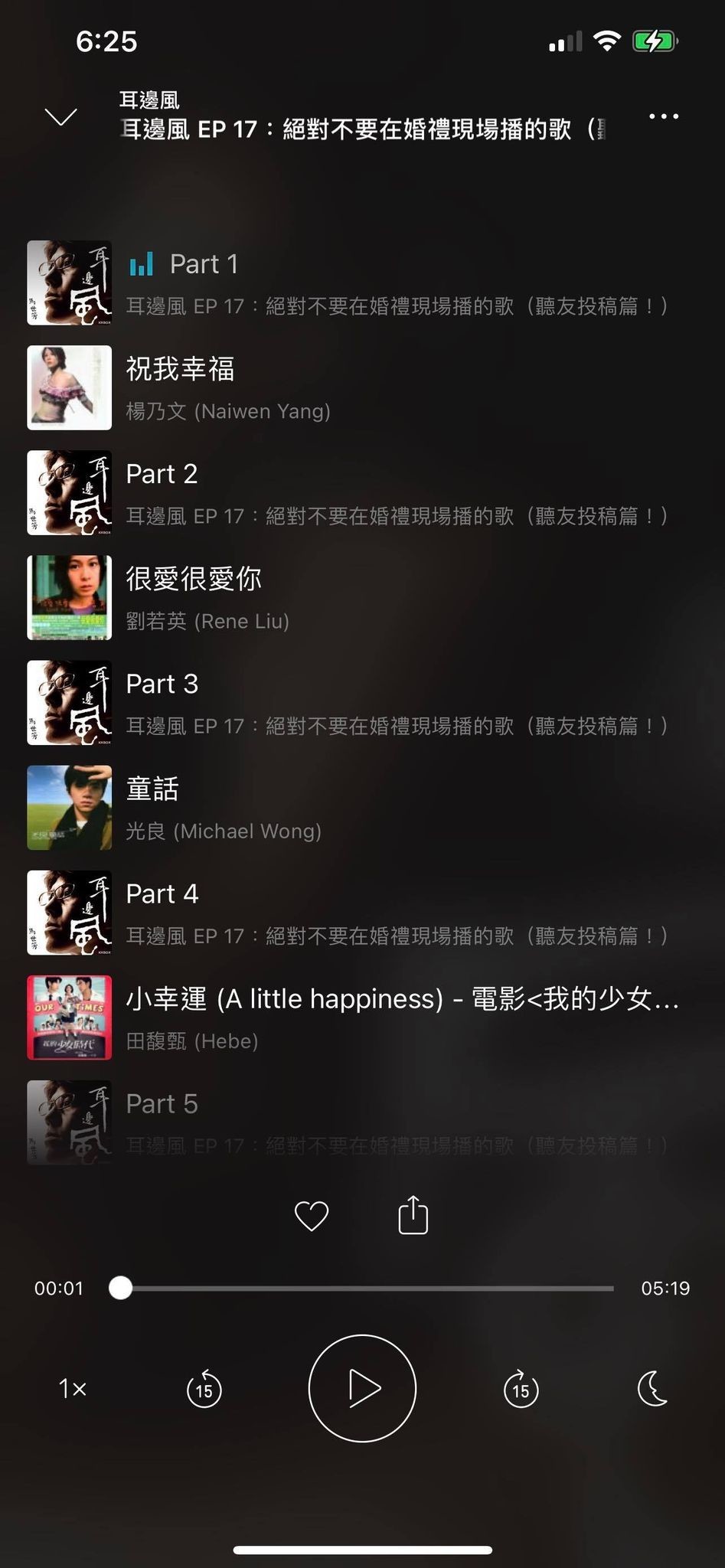Skip forward 15 seconds
This screenshot has width=725, height=1568.
pyautogui.click(x=521, y=1389)
